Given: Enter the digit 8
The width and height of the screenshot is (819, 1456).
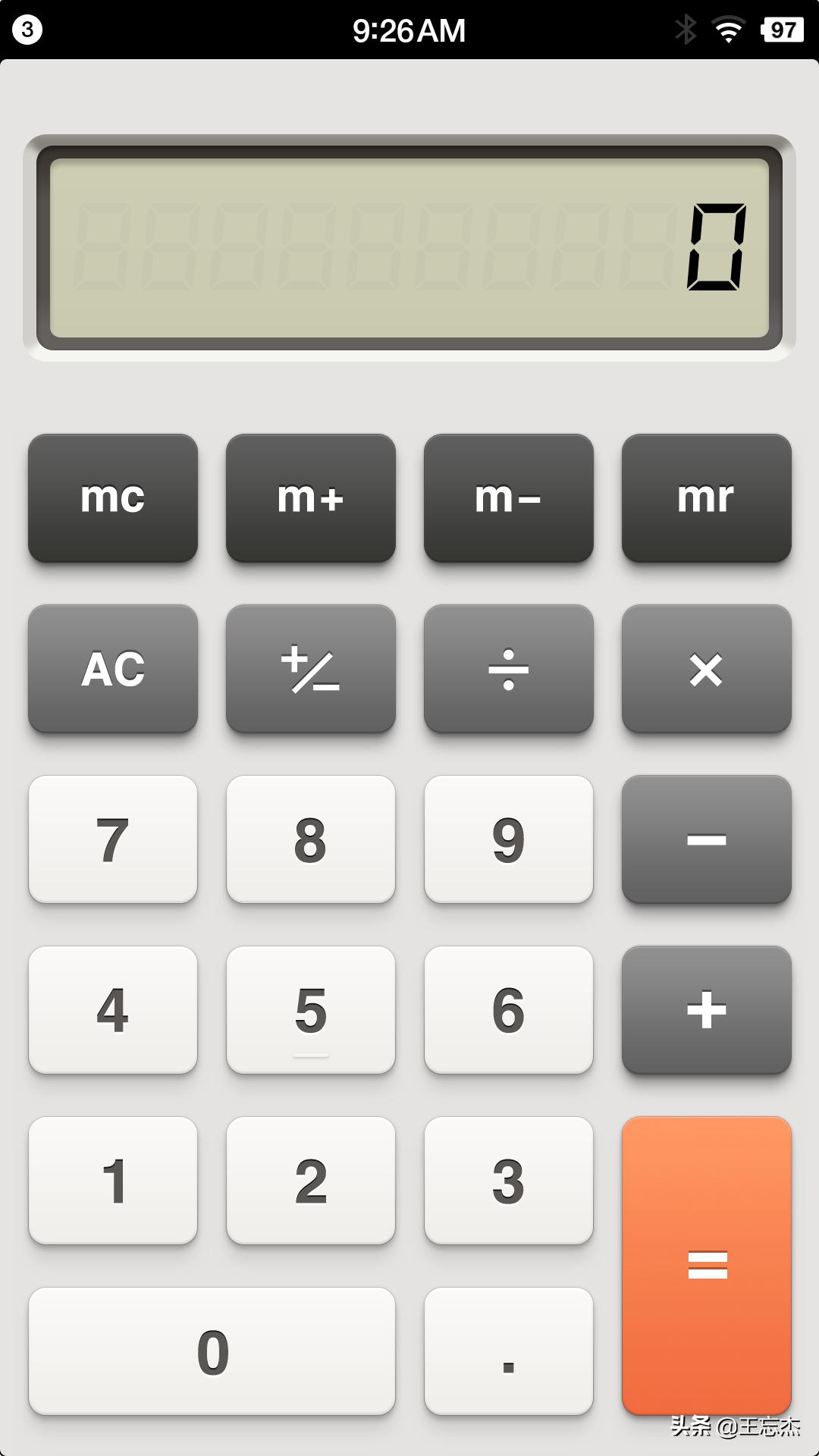Looking at the screenshot, I should tap(311, 839).
